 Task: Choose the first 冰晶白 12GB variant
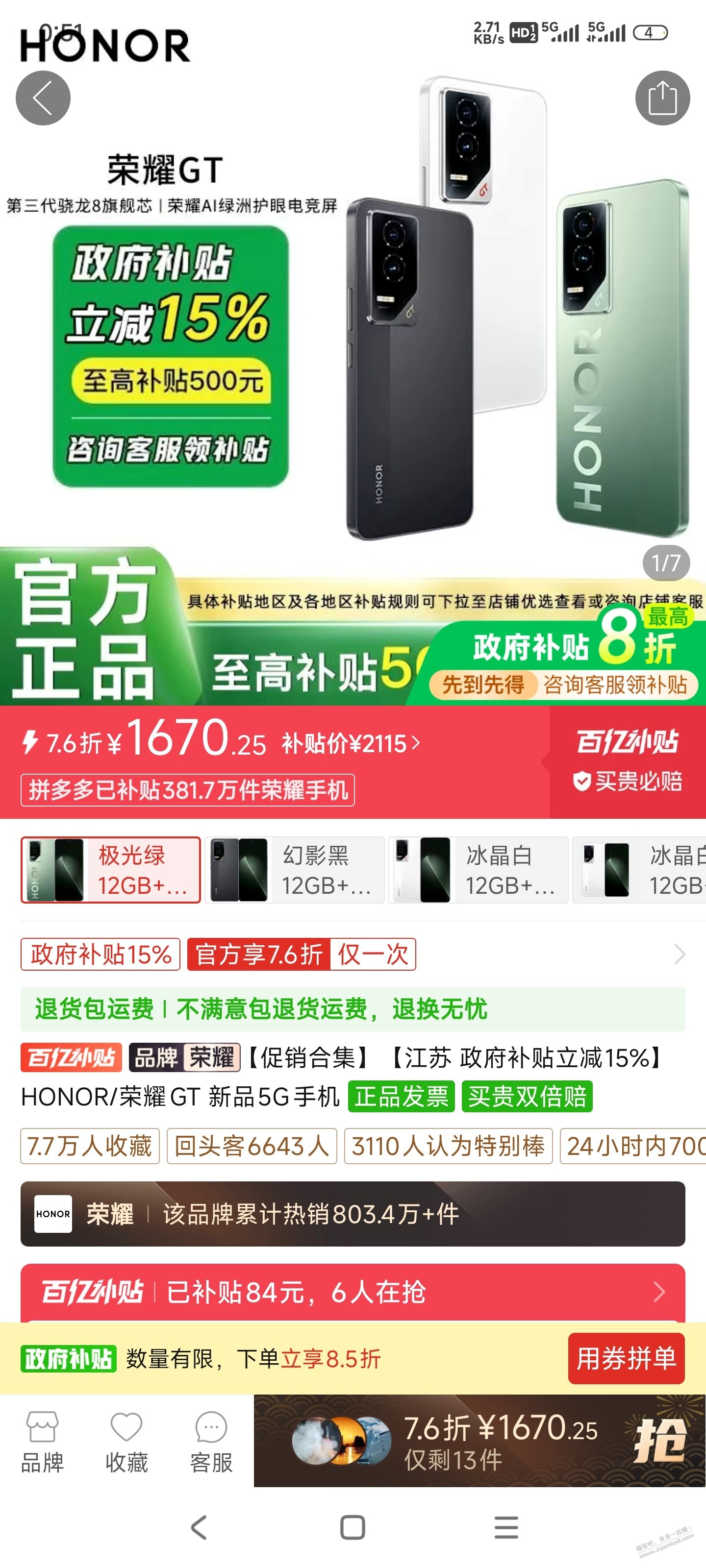click(478, 870)
